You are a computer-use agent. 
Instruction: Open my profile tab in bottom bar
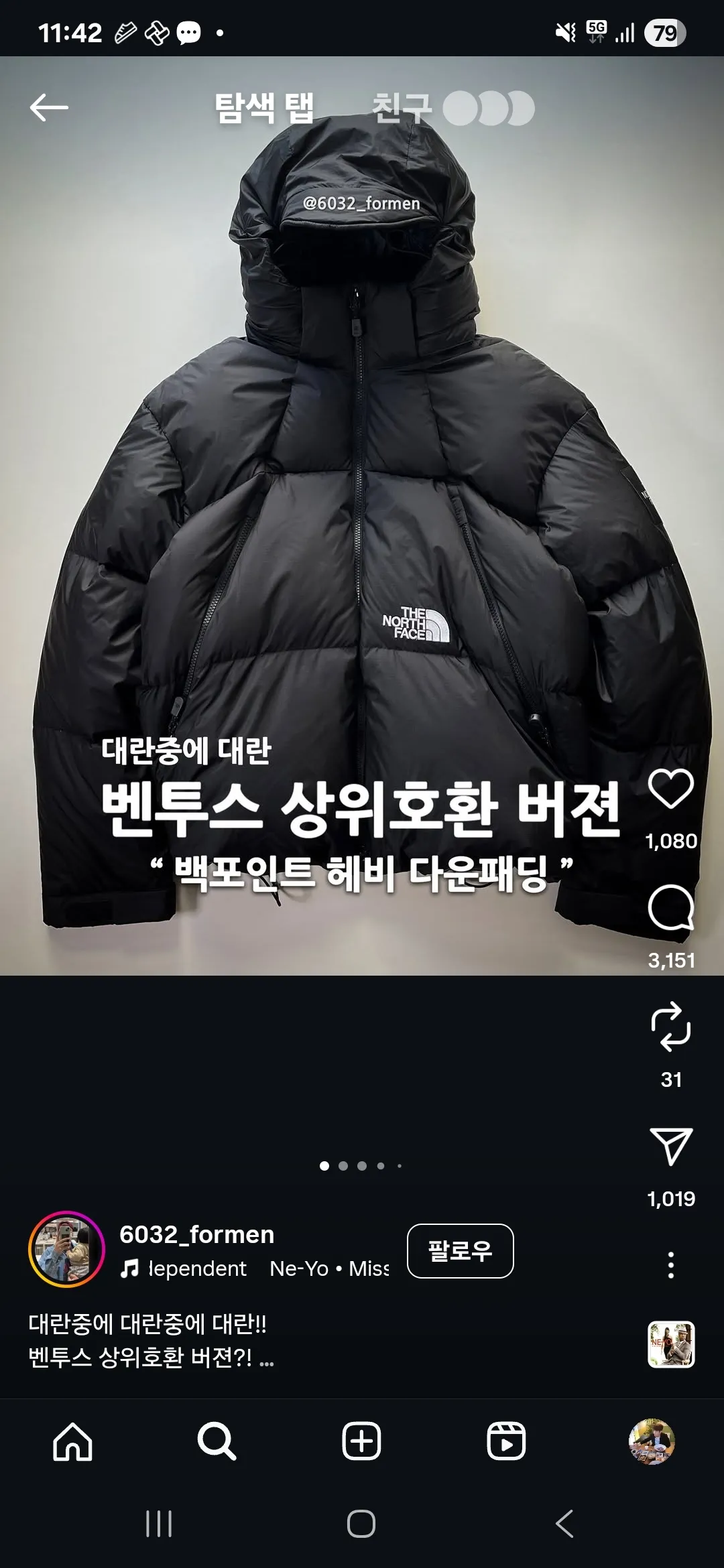[651, 1441]
